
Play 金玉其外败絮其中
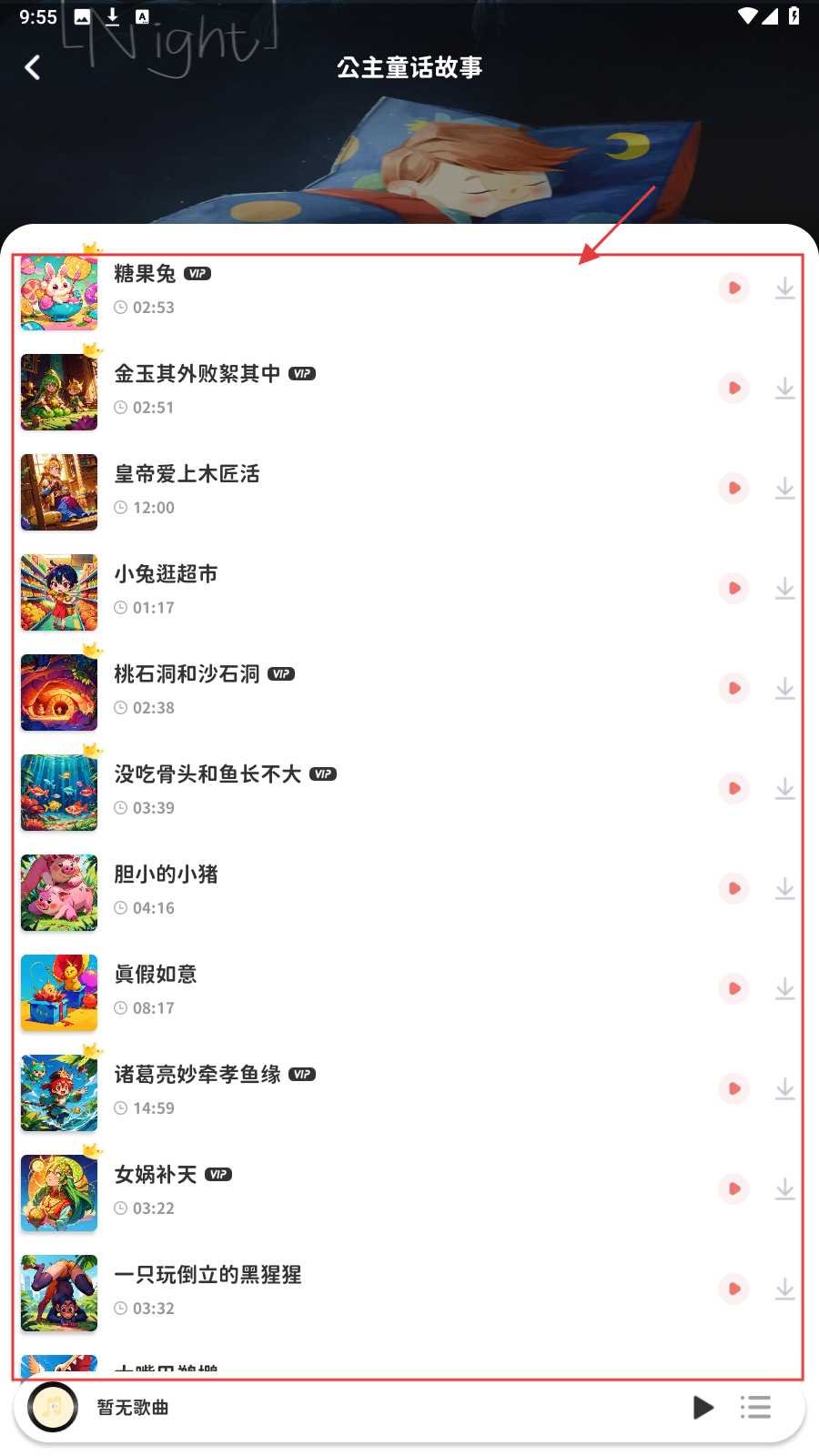pos(733,389)
